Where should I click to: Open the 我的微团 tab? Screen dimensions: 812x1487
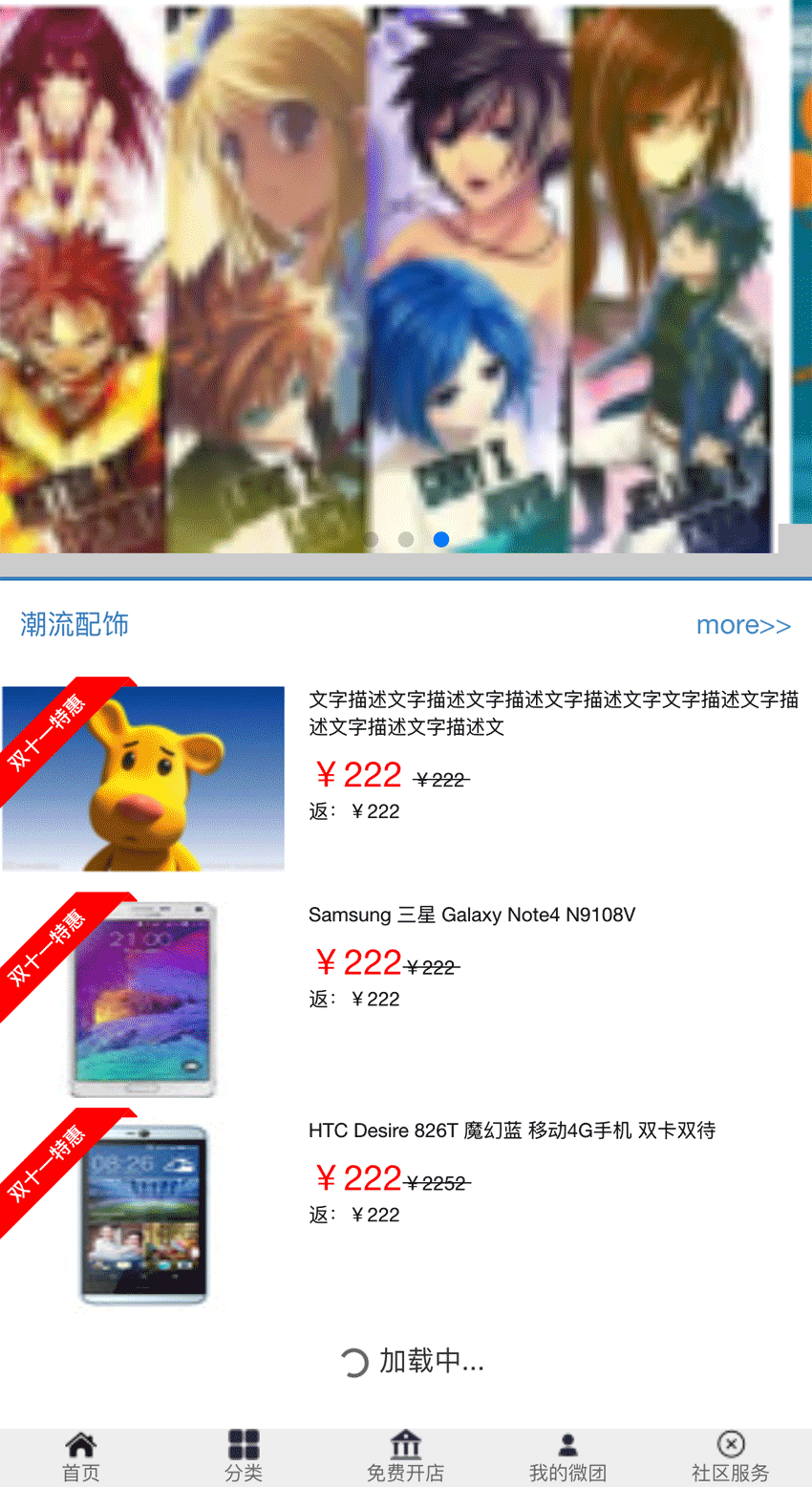click(x=567, y=1457)
